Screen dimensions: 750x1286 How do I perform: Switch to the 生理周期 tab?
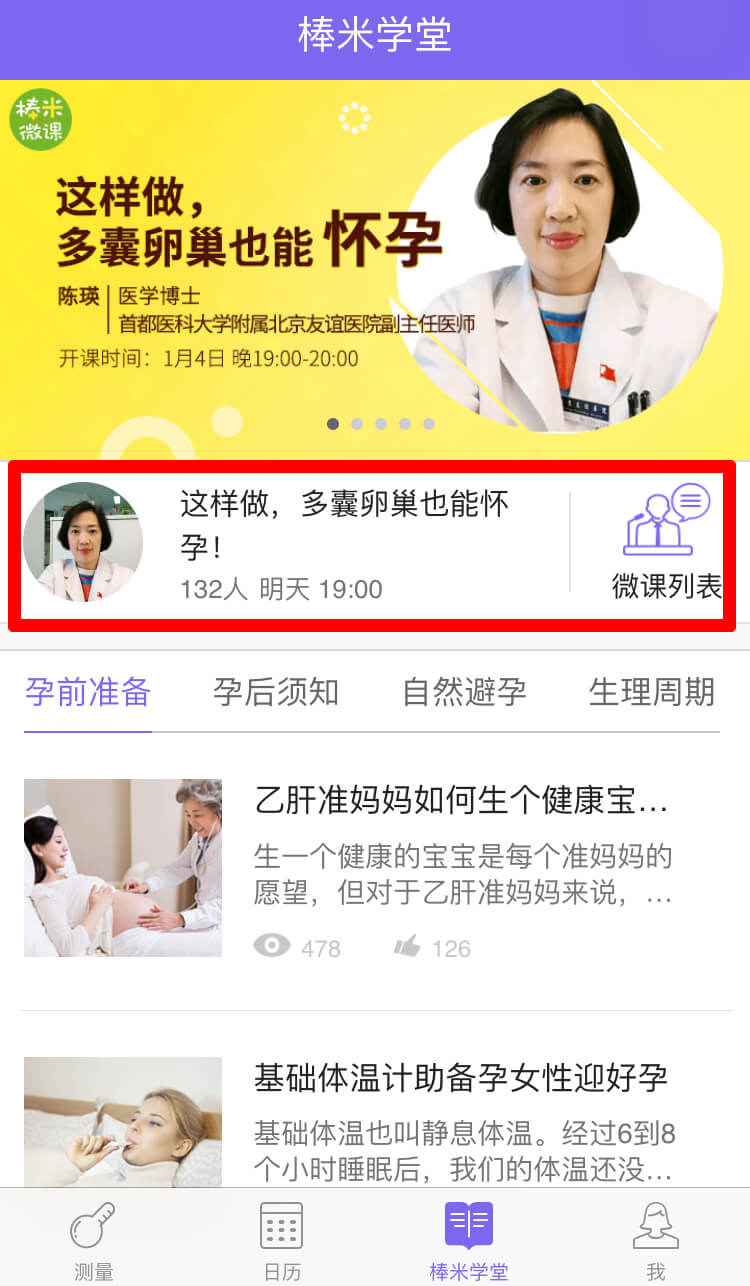652,692
